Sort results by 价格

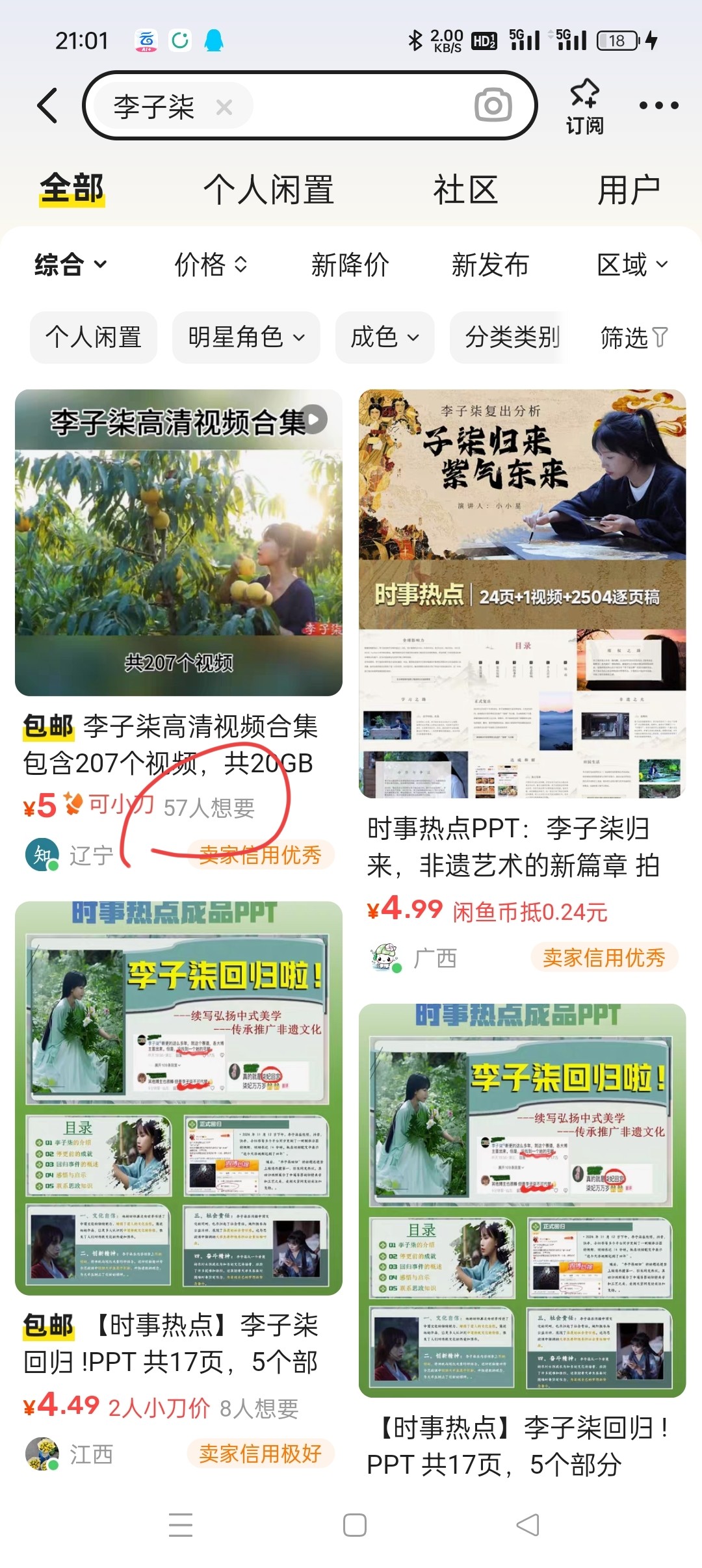211,265
